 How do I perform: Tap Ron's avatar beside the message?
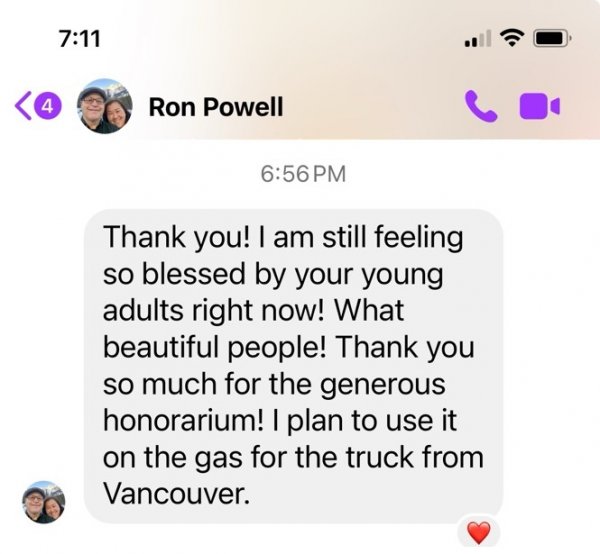point(44,501)
